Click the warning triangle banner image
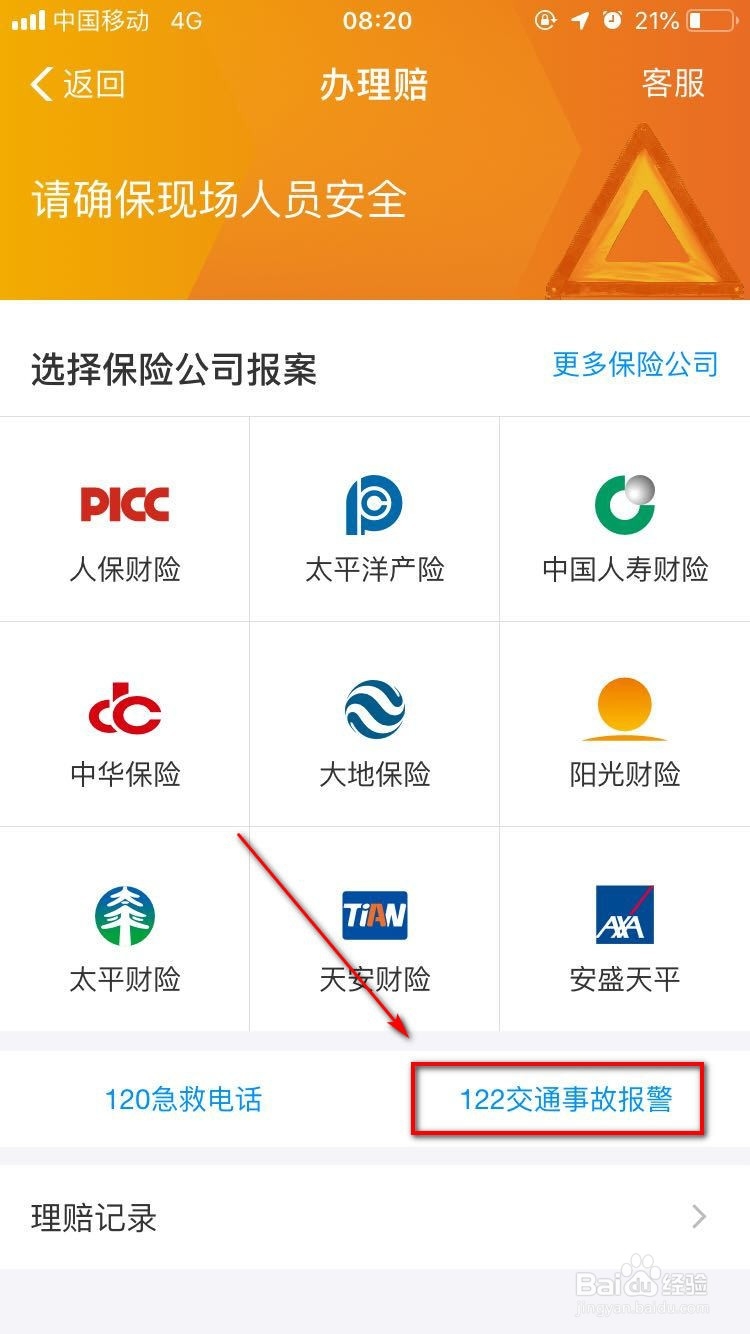Viewport: 750px width, 1334px height. click(645, 215)
